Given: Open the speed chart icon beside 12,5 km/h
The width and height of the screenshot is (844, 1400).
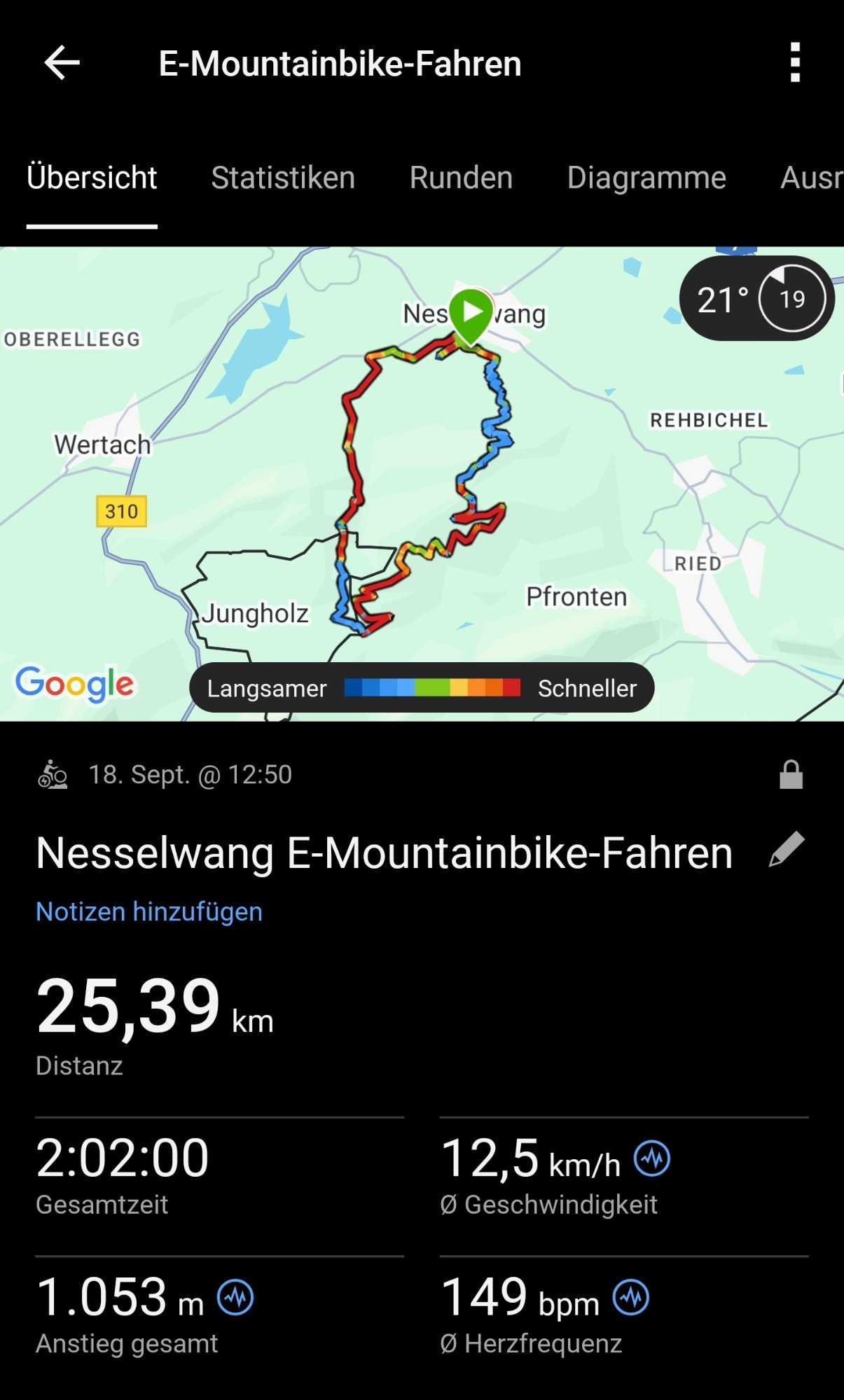Looking at the screenshot, I should tap(652, 1158).
